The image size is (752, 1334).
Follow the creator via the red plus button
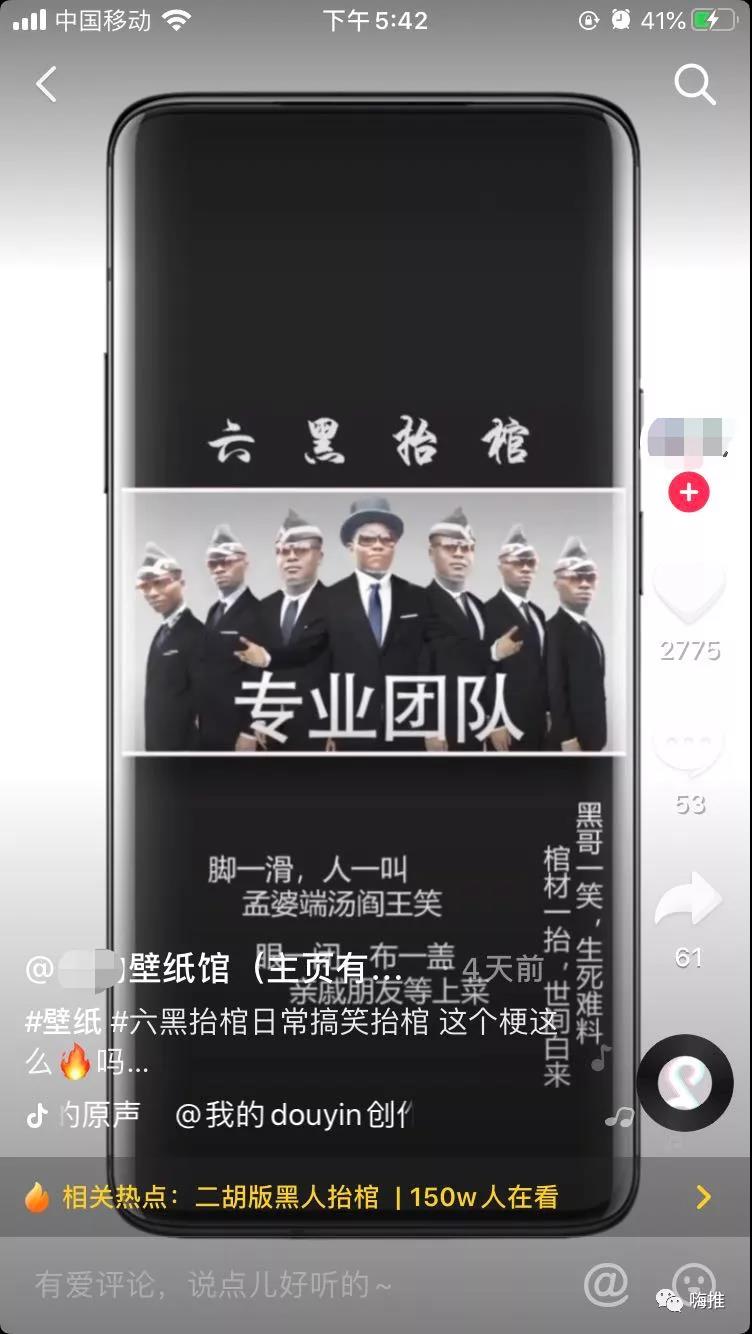(689, 493)
